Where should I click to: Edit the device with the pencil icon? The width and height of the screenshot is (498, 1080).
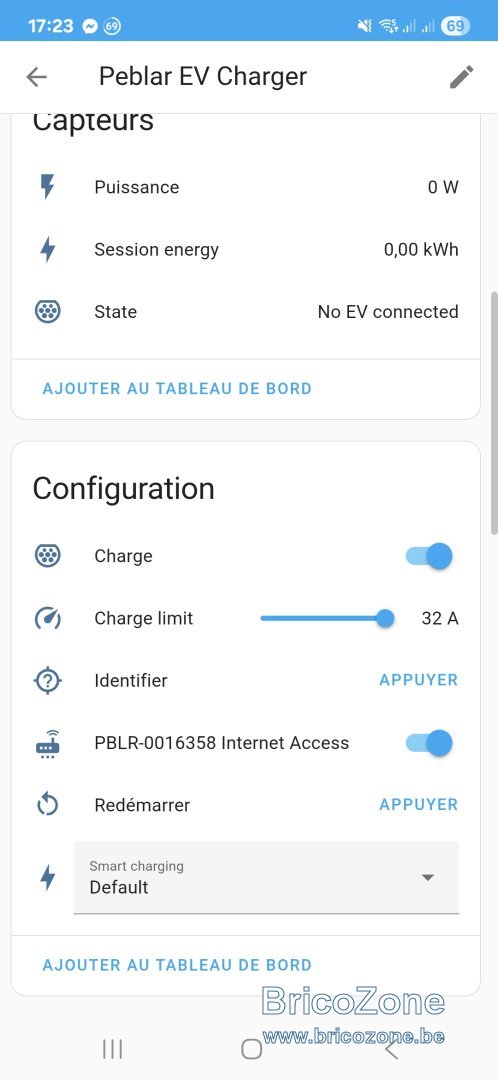(x=461, y=76)
